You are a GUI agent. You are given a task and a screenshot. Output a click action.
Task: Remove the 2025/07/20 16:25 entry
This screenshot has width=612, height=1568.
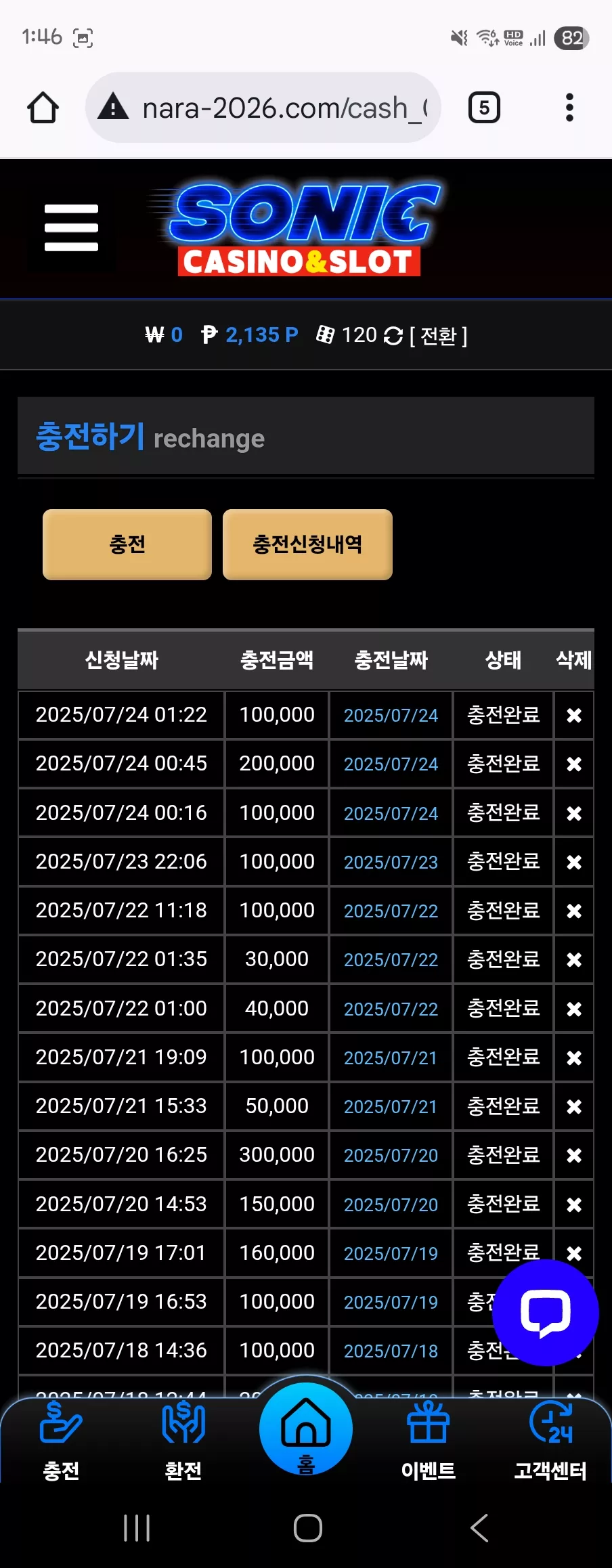[x=574, y=1155]
